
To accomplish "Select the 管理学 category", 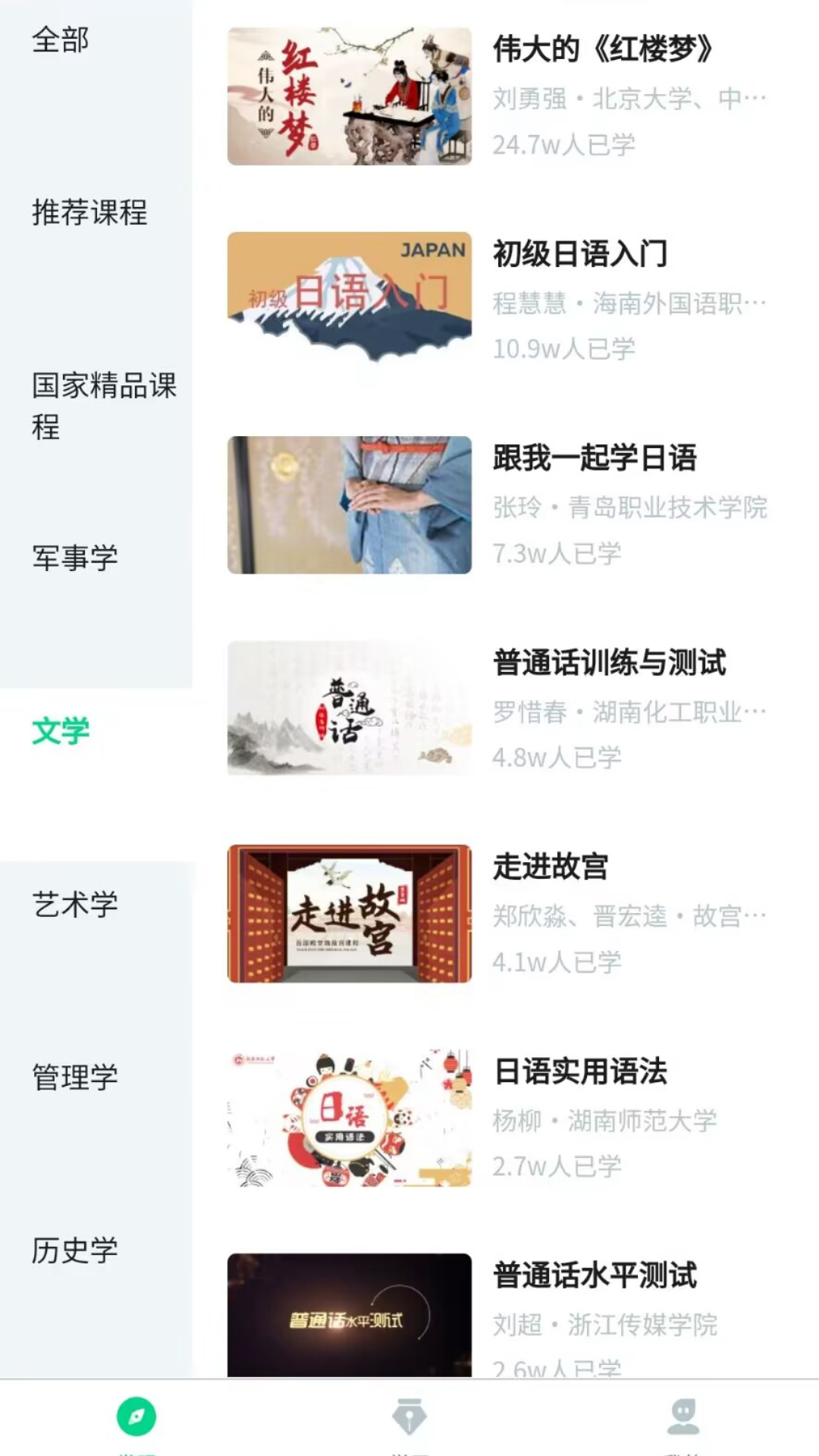I will click(x=76, y=1074).
